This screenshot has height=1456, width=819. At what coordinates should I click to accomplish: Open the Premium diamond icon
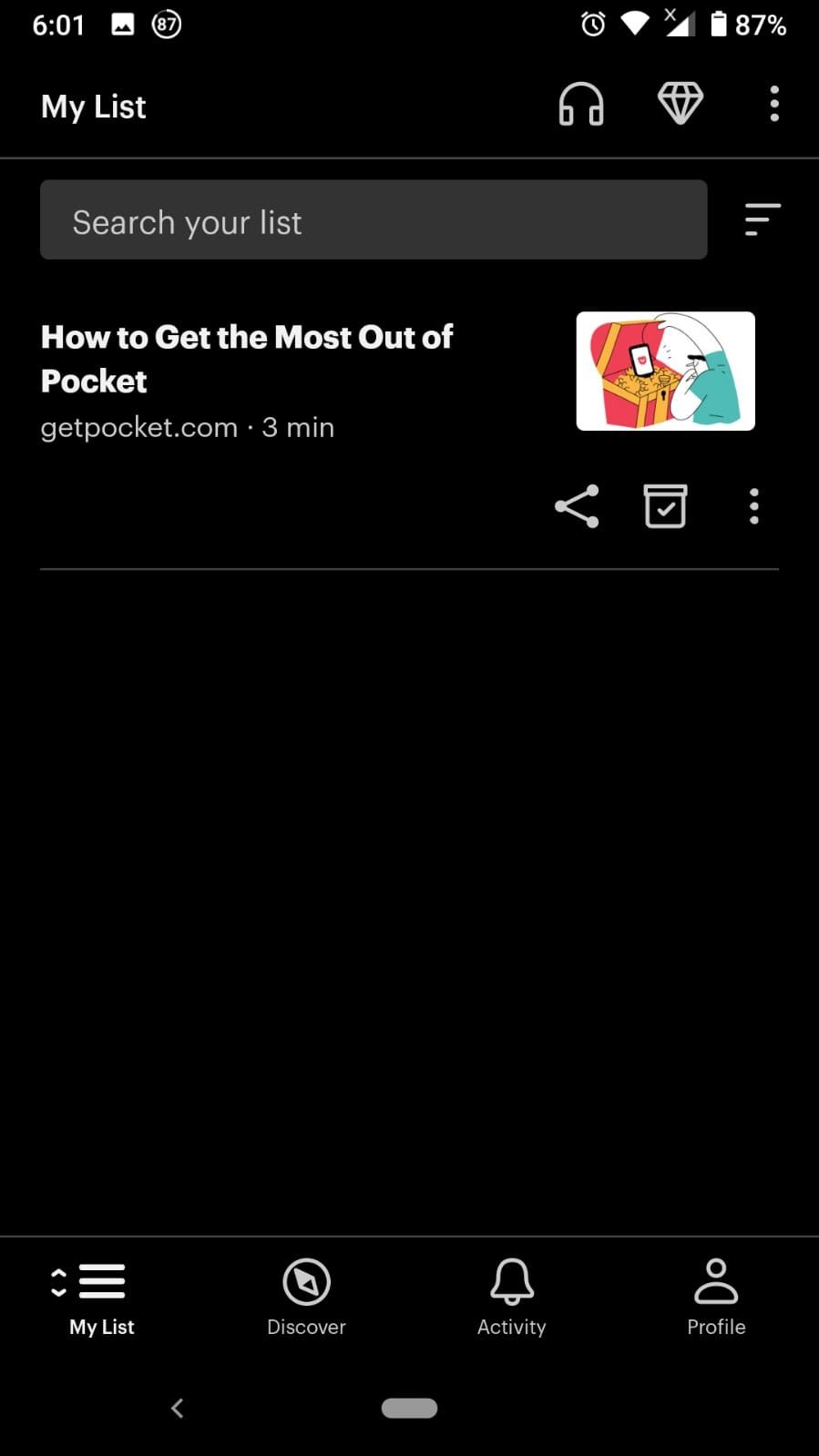tap(681, 104)
